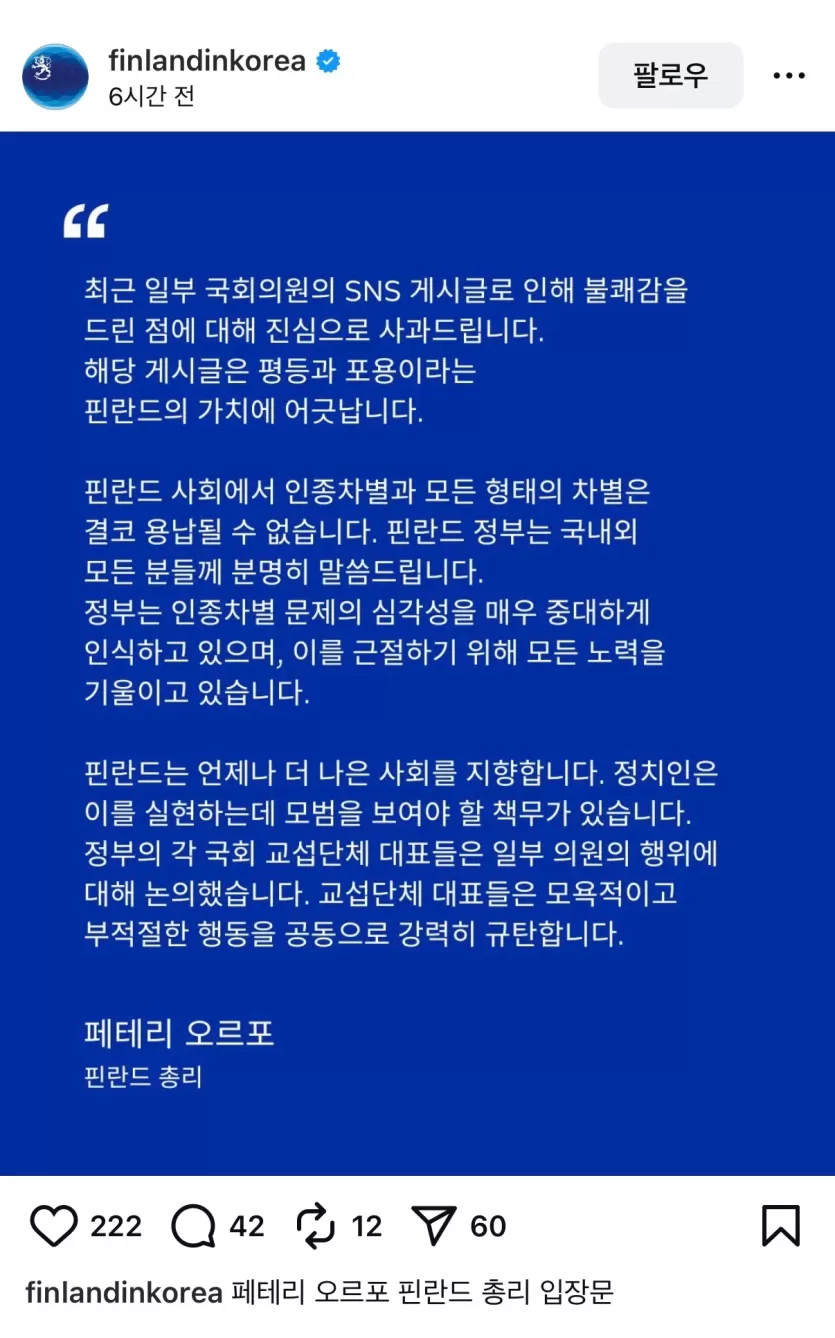Like the post with the heart icon
Screen dimensions: 835x1338
coord(54,1226)
